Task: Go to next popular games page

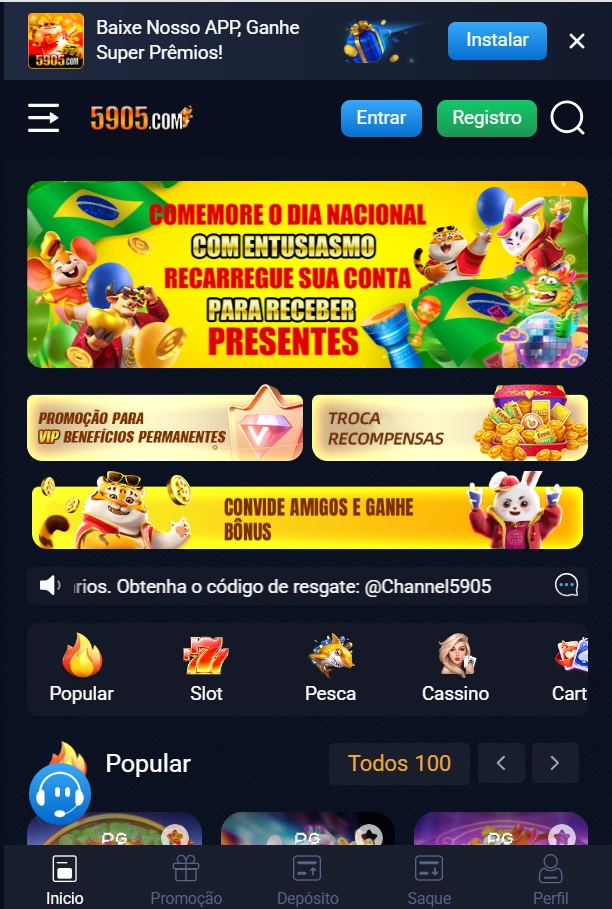Action: tap(554, 764)
